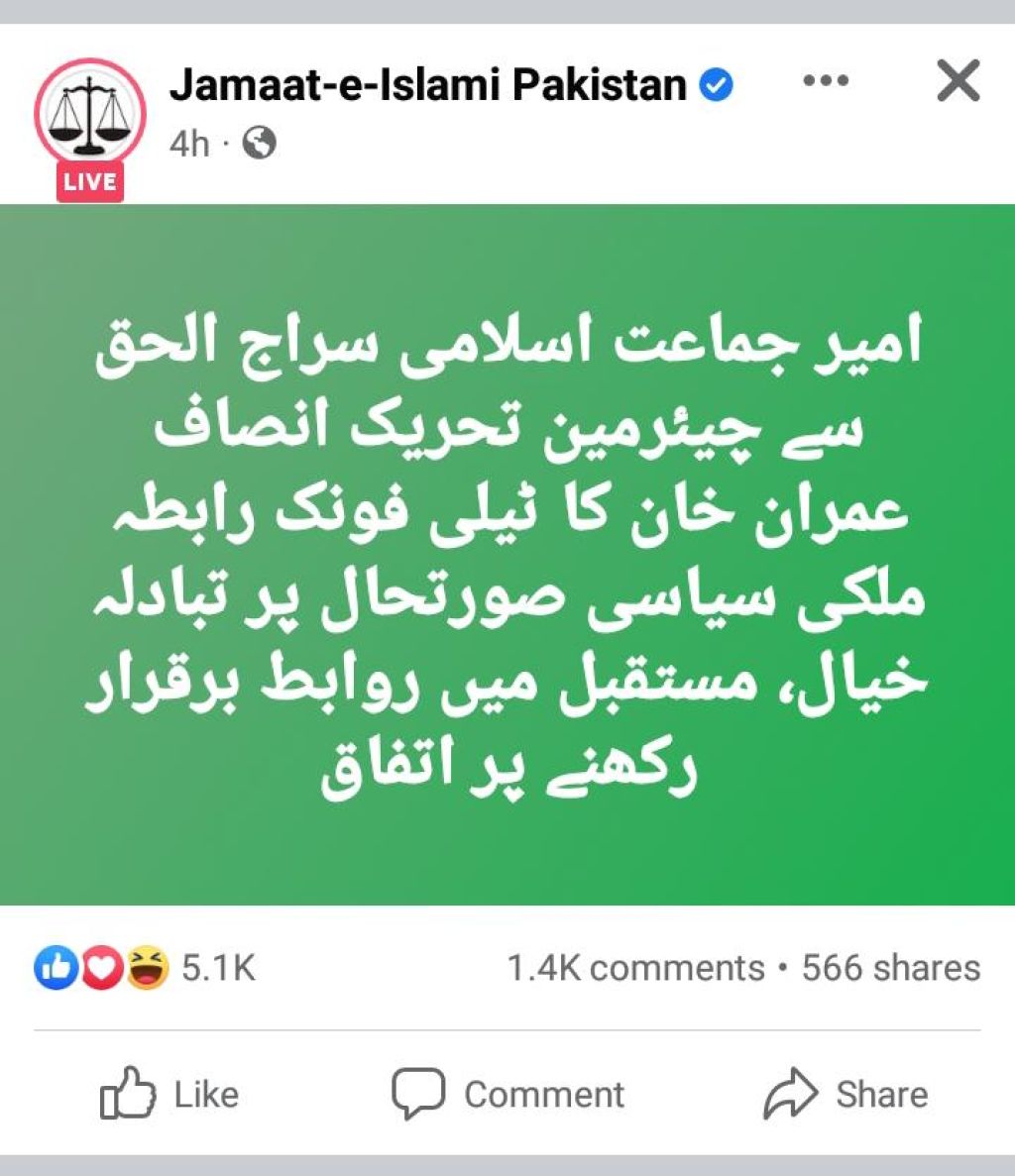
Task: Share this post
Action: (846, 1094)
